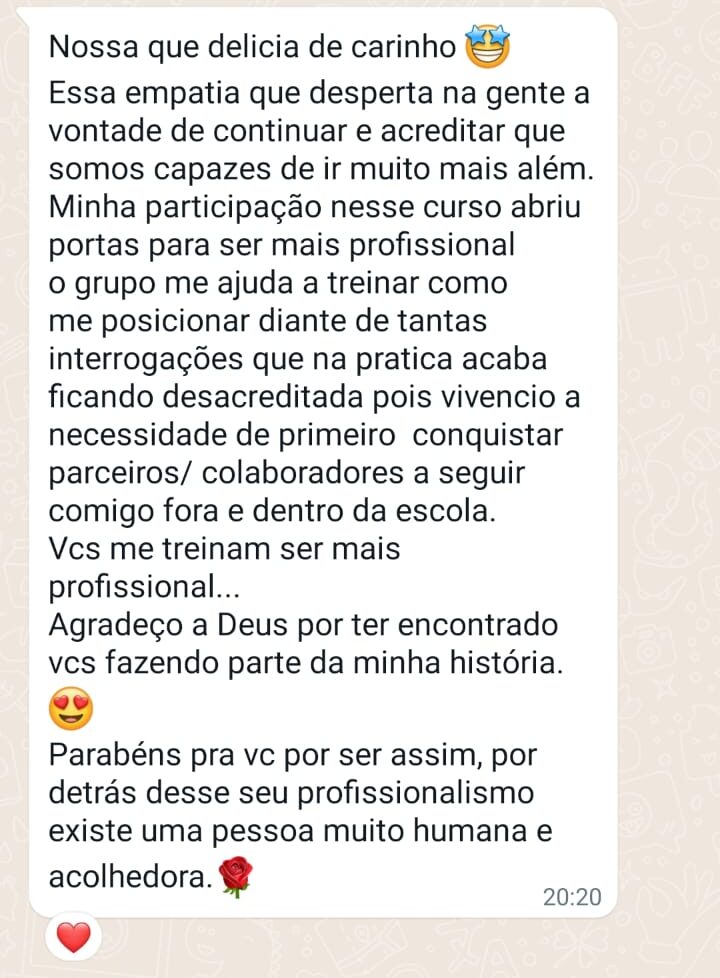Open the red heart reaction on the message
720x978 pixels.
(73, 937)
